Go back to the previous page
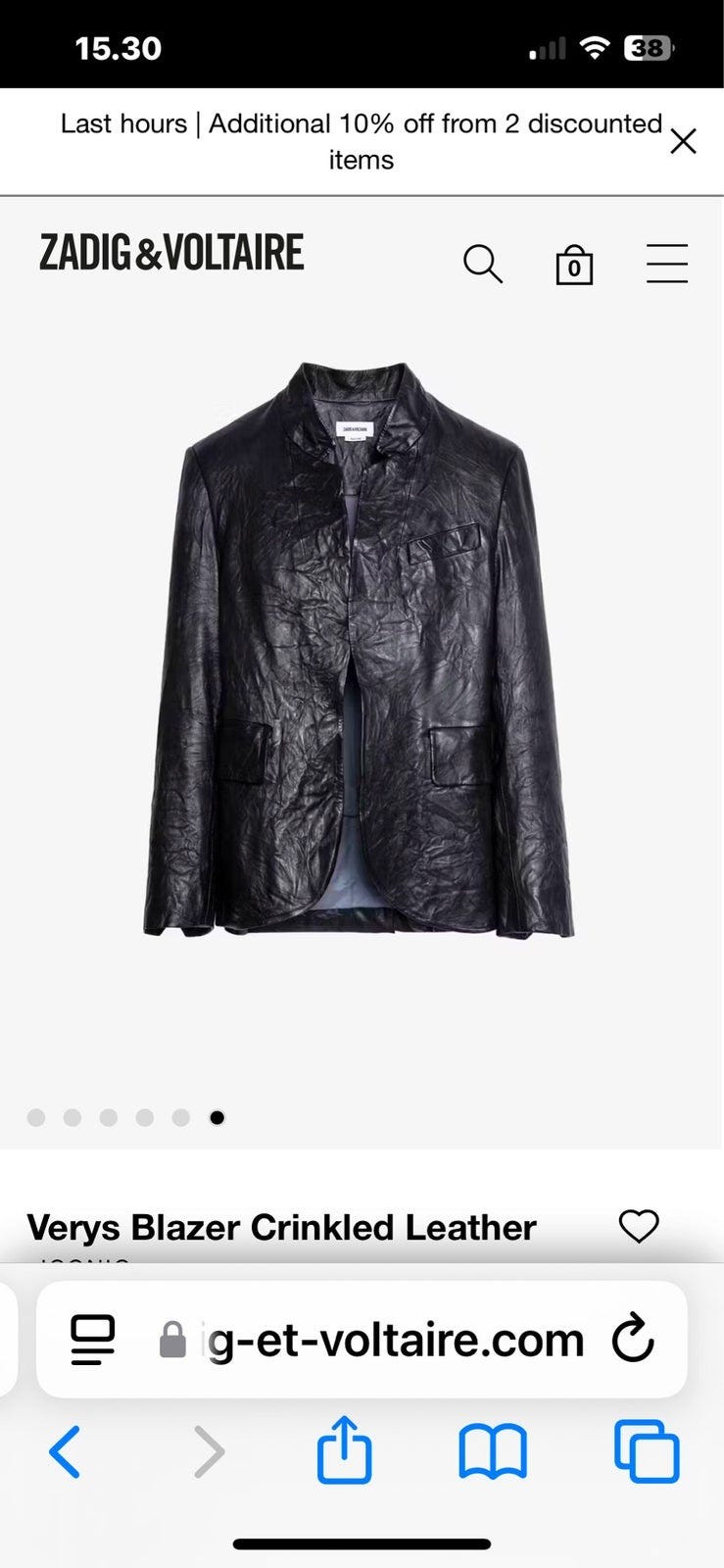The width and height of the screenshot is (724, 1568). coord(65,1451)
